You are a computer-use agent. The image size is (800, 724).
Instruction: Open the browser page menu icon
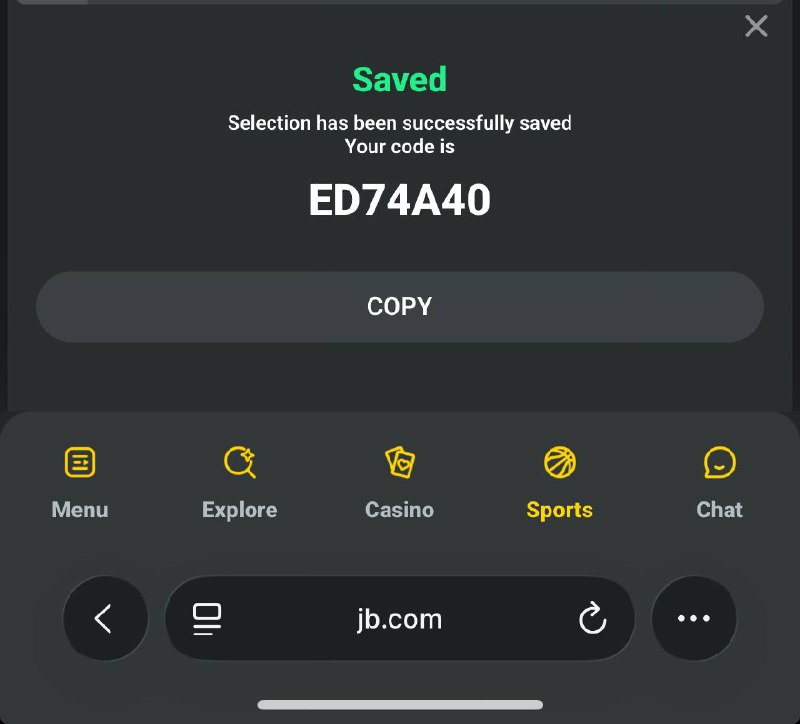coord(207,619)
